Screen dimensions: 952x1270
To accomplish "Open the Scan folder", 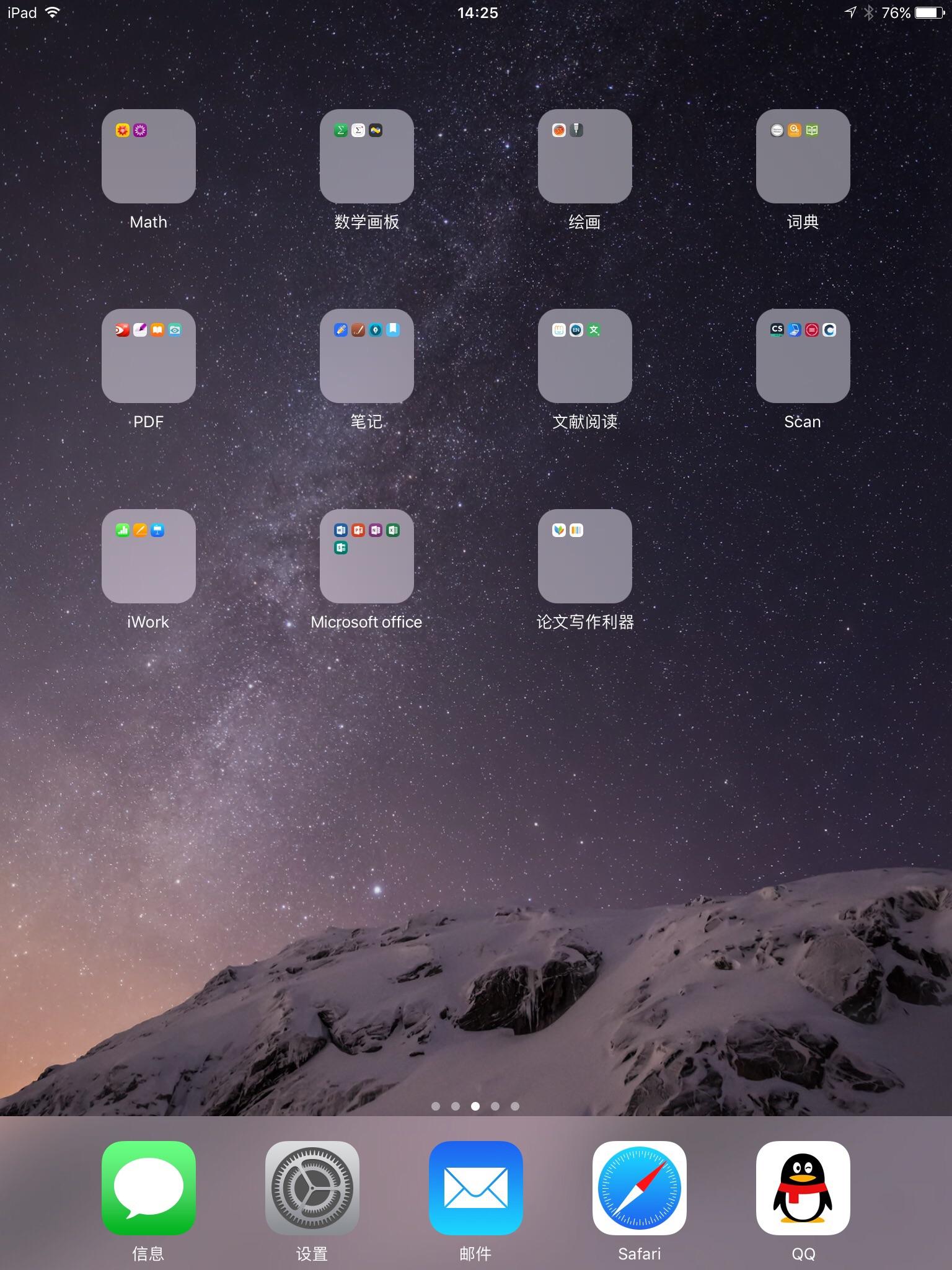I will [803, 356].
